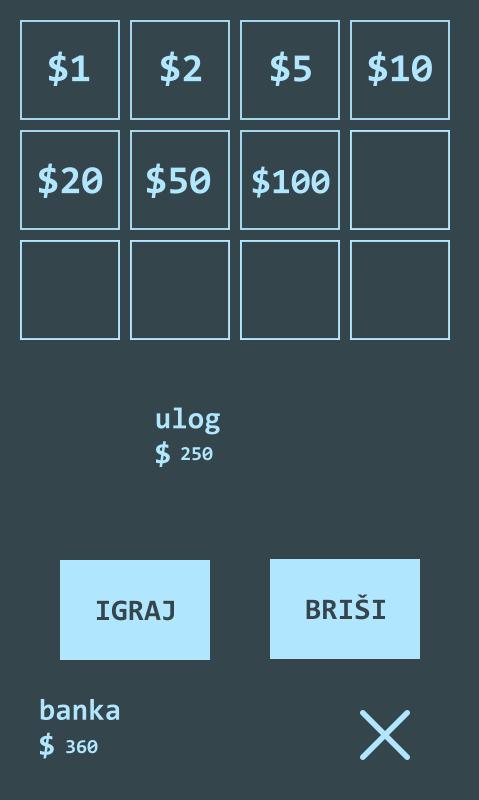Close the betting screen with the X

385,735
